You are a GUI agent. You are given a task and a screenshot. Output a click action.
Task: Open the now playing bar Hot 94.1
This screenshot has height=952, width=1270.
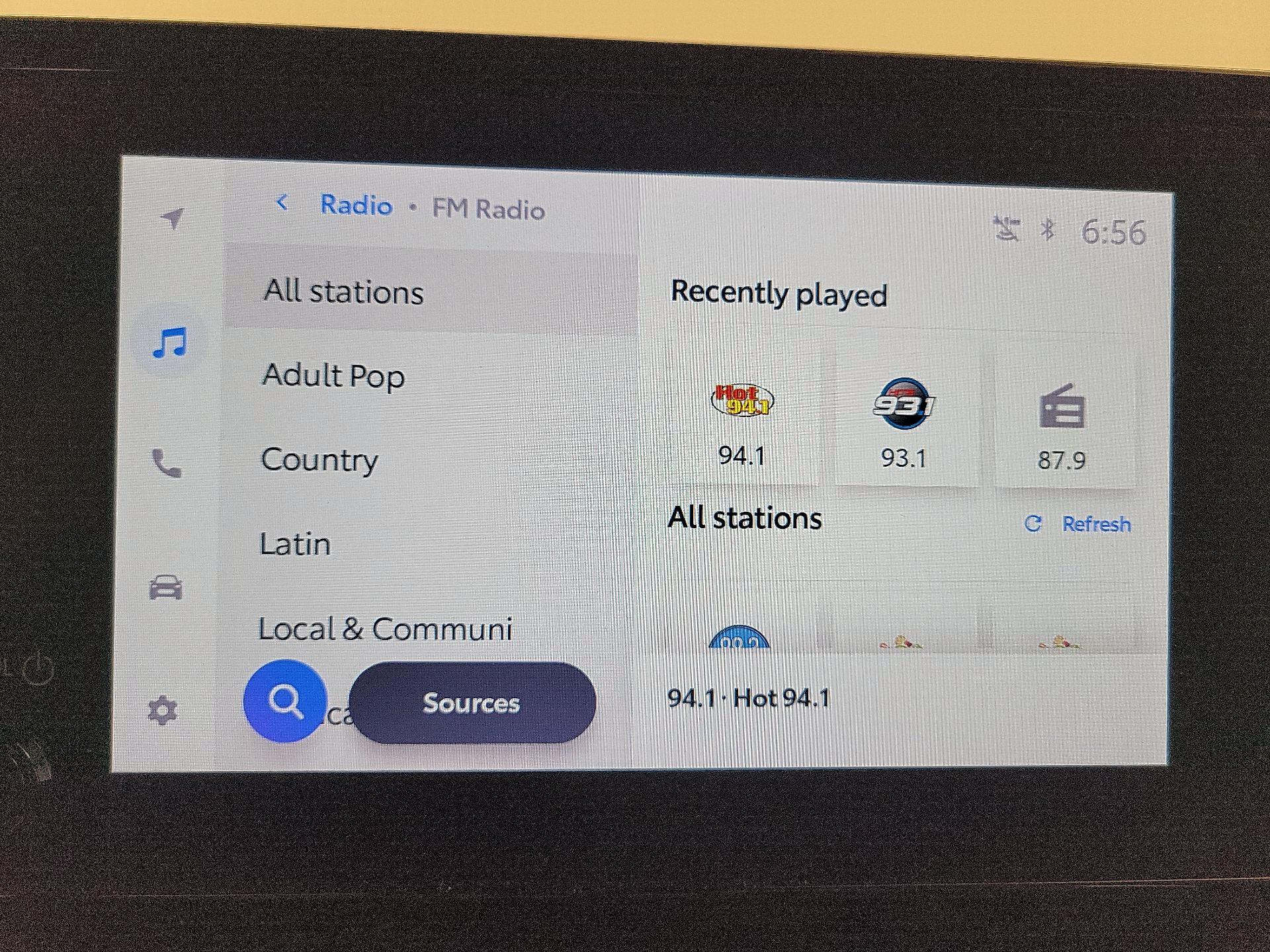pos(749,698)
